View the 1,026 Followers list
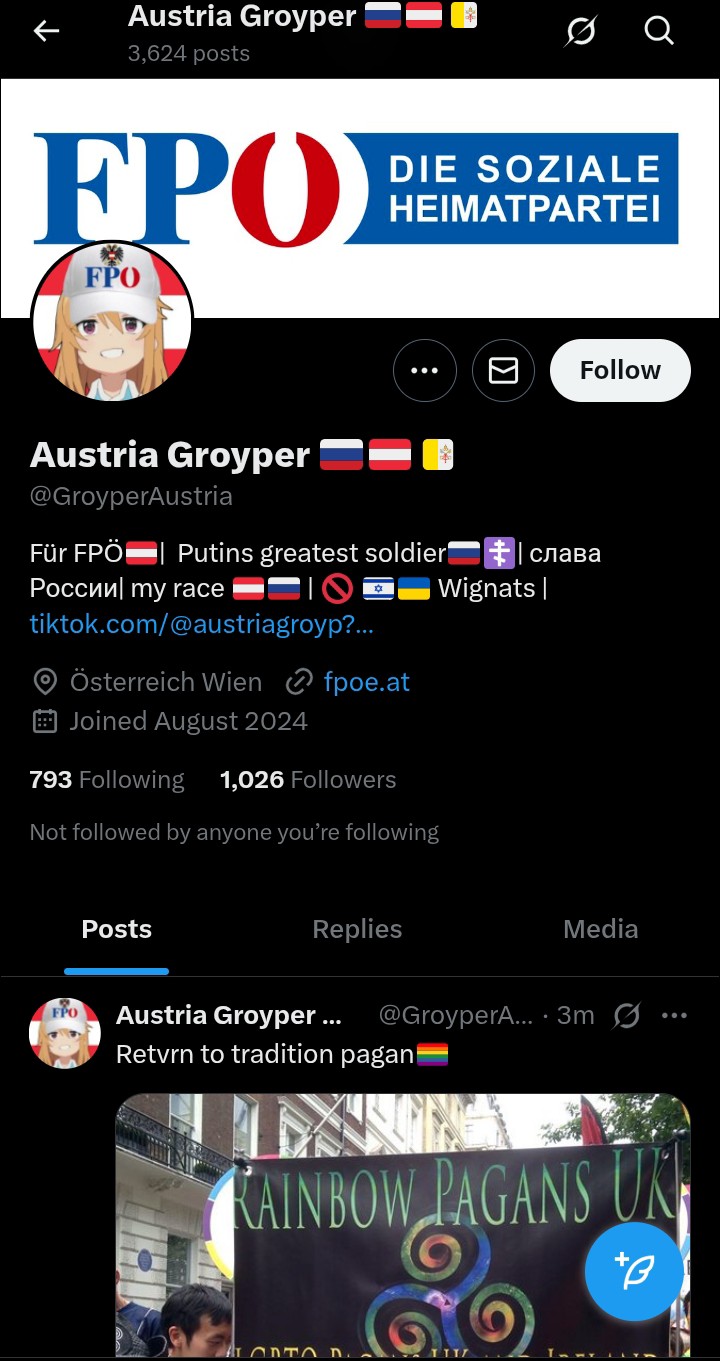 [308, 780]
